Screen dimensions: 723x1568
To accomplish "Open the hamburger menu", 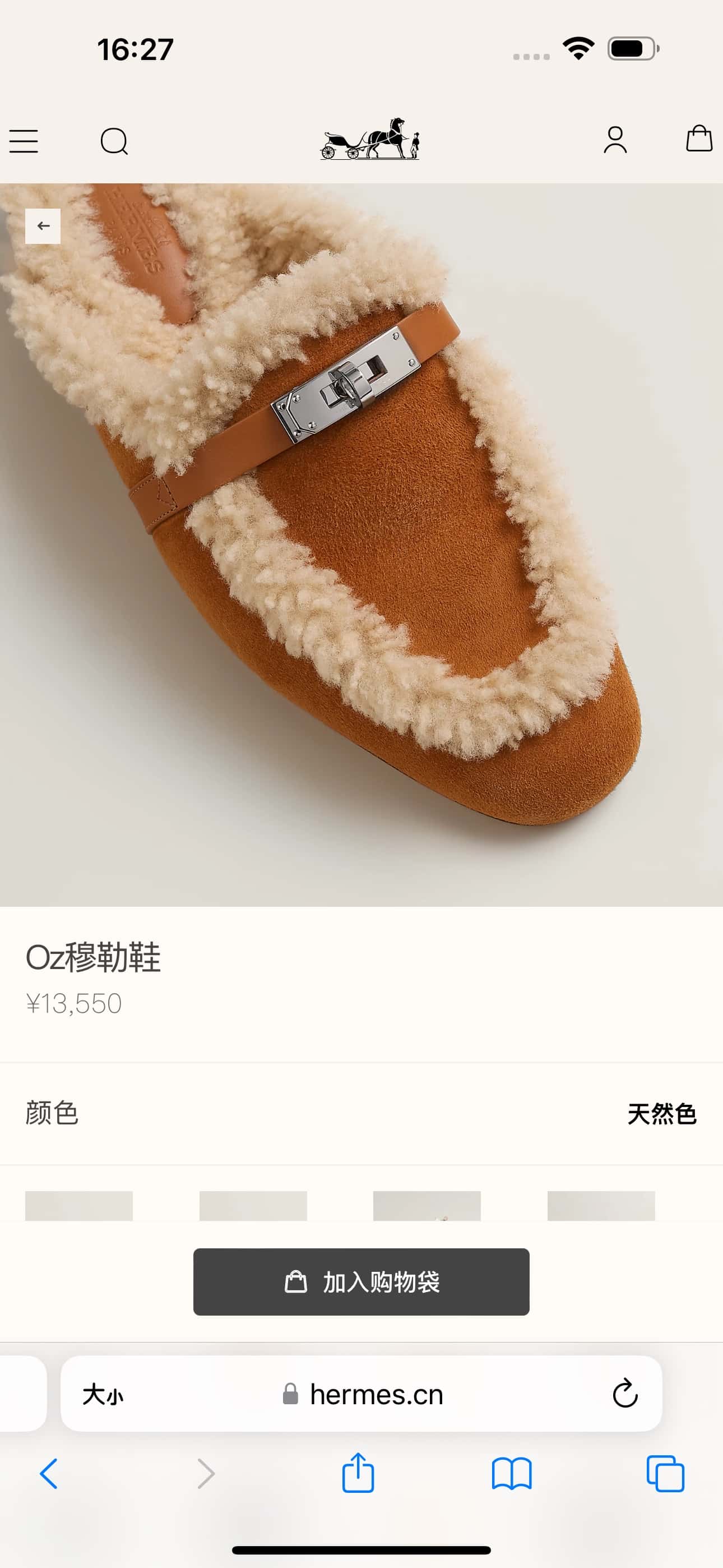I will tap(24, 141).
